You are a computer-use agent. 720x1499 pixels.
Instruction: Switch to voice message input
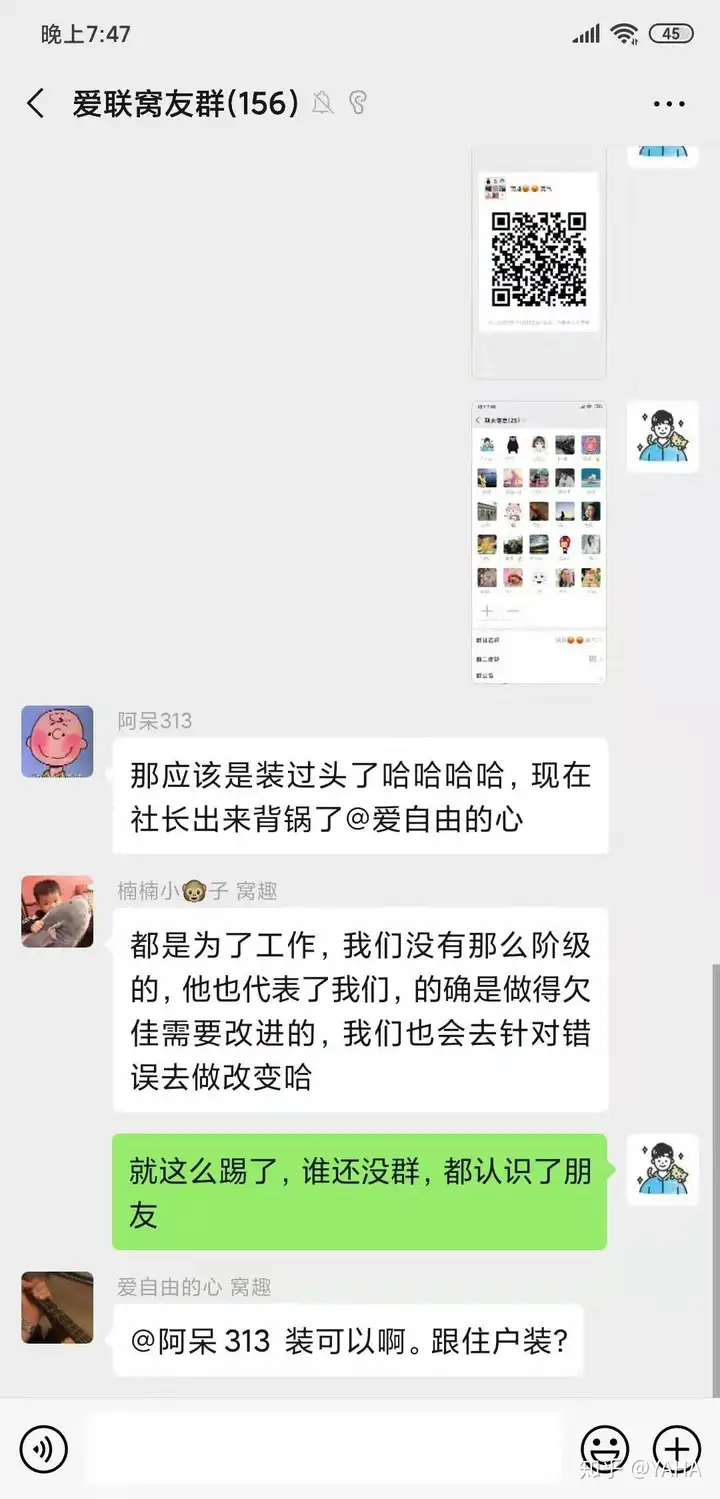click(43, 1448)
